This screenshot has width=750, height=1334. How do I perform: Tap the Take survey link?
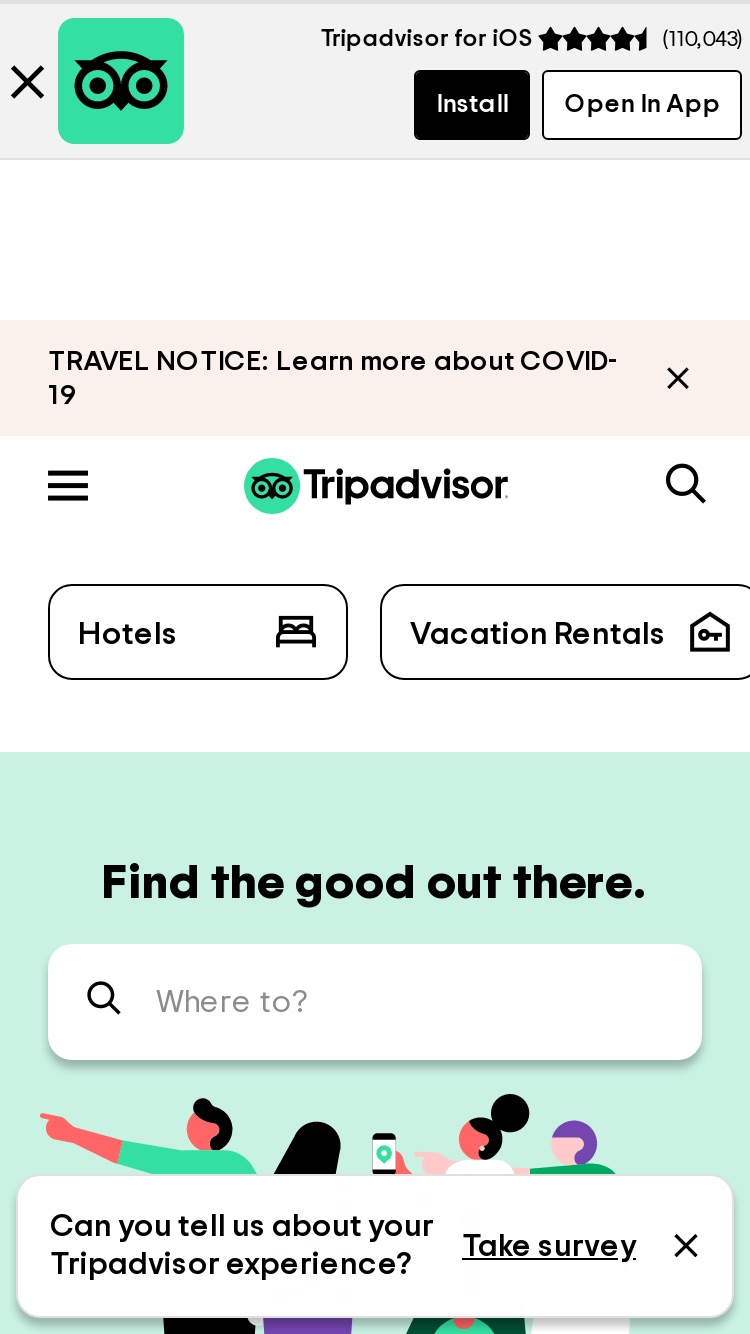pyautogui.click(x=549, y=1245)
